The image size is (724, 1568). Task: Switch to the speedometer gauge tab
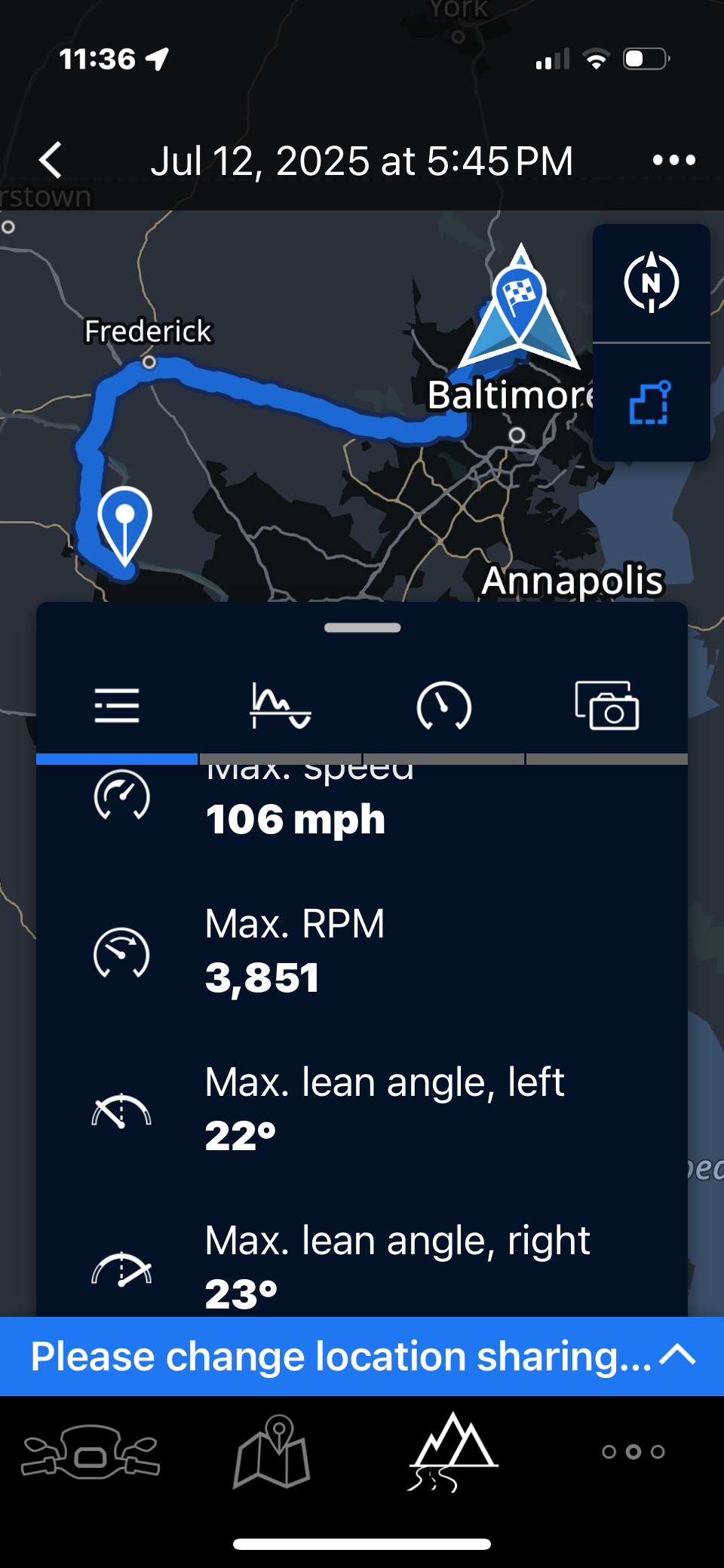(443, 706)
